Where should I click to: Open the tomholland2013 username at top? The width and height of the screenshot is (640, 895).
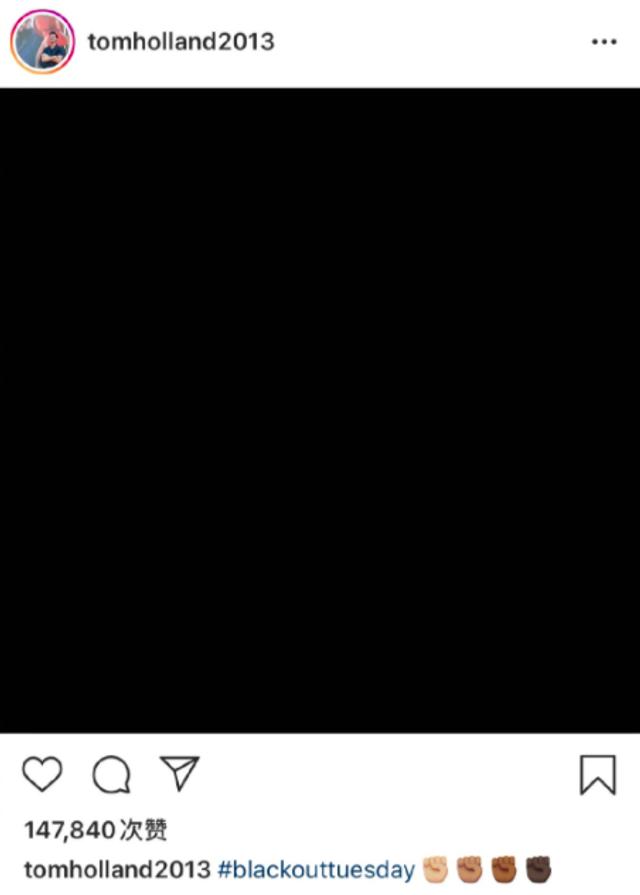181,42
